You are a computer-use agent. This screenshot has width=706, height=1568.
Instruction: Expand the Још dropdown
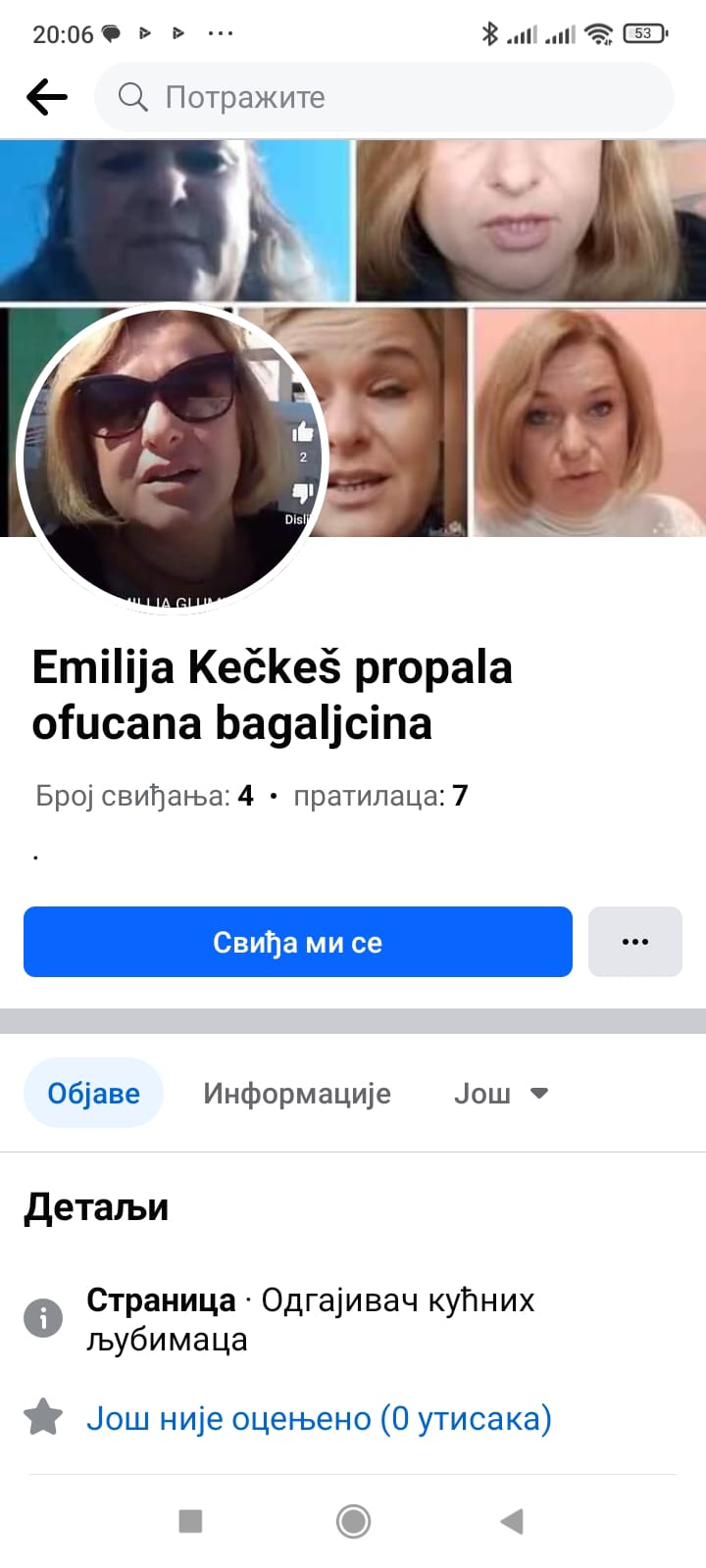pyautogui.click(x=500, y=1093)
